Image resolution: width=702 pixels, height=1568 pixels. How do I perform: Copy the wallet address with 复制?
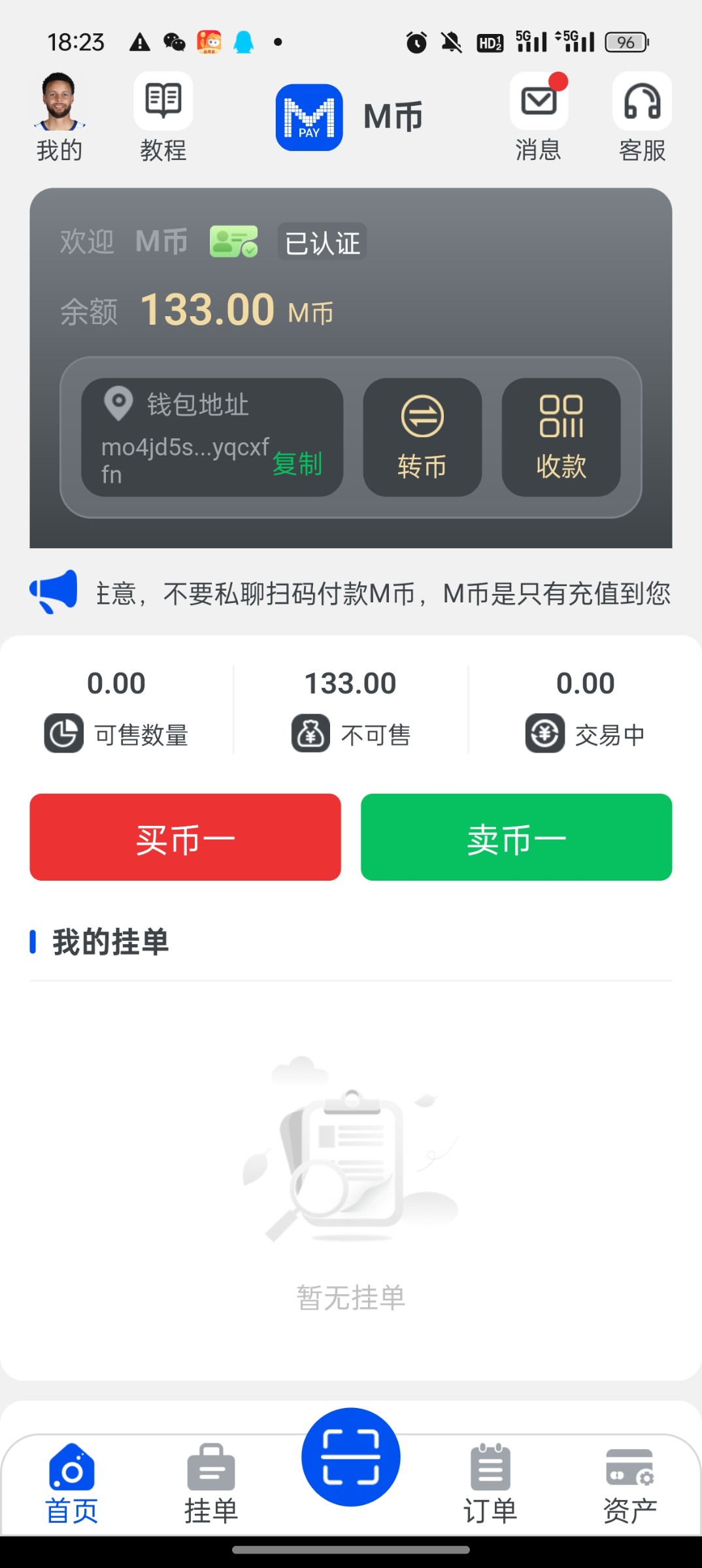(297, 464)
